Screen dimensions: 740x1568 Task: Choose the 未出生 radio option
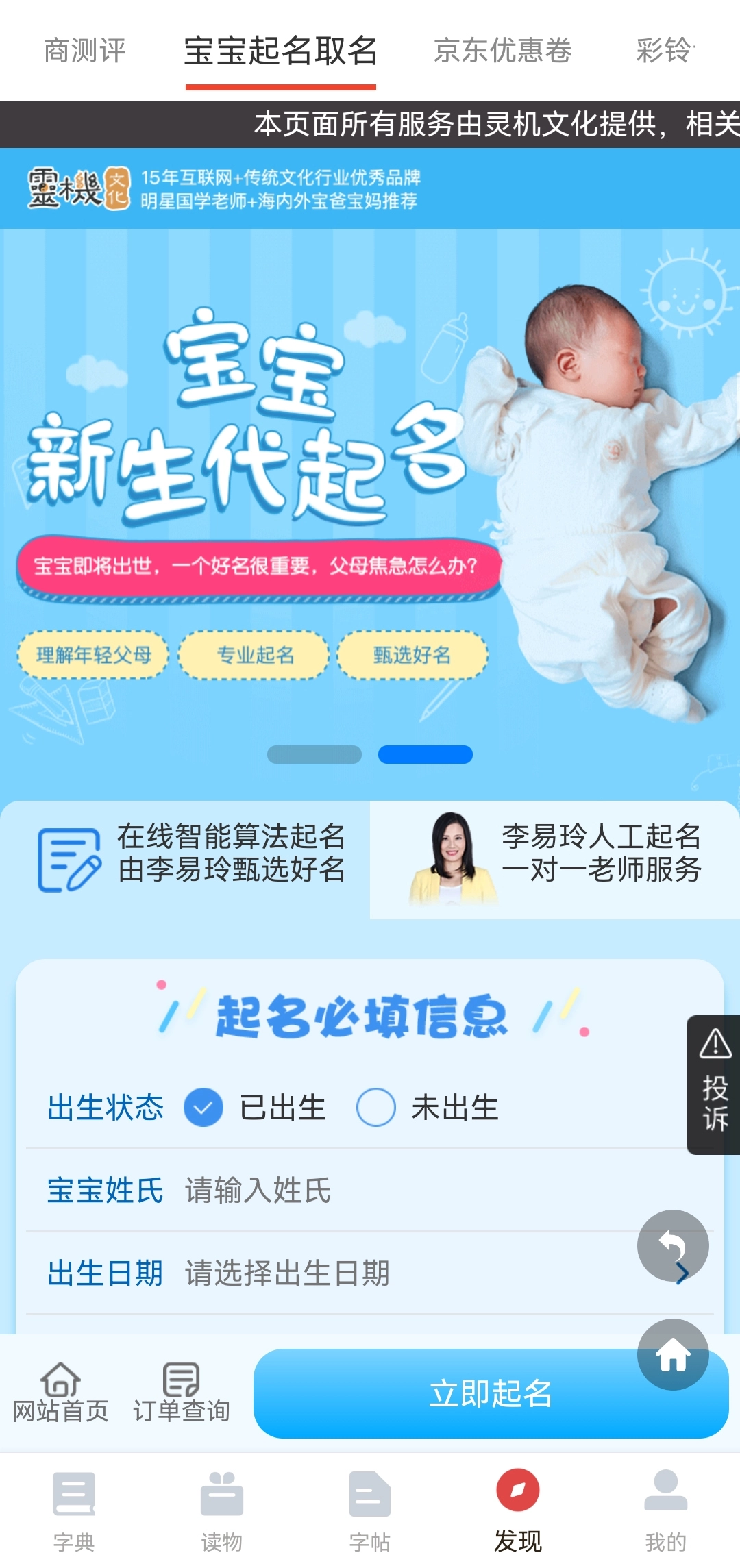pyautogui.click(x=376, y=1107)
